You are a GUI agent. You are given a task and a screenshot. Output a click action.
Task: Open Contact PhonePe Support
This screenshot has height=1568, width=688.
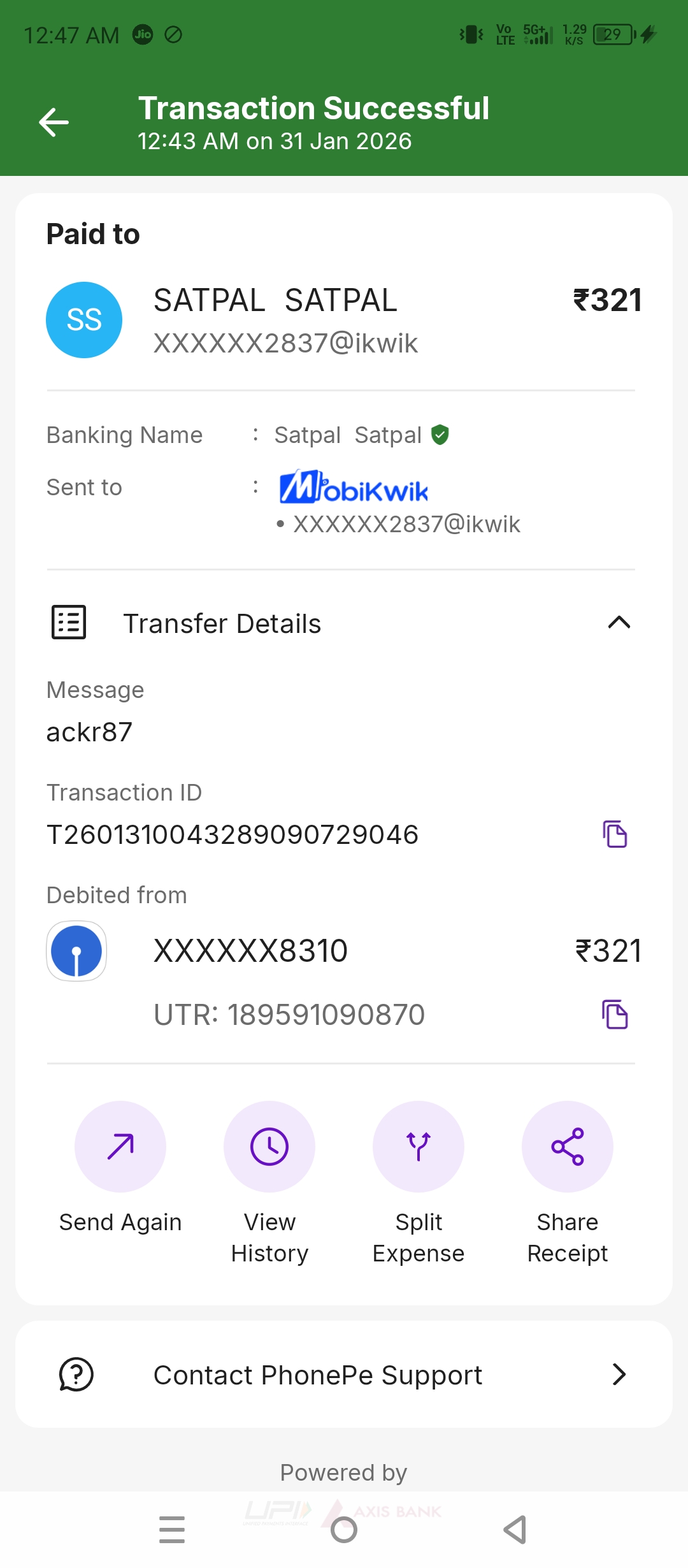344,1375
